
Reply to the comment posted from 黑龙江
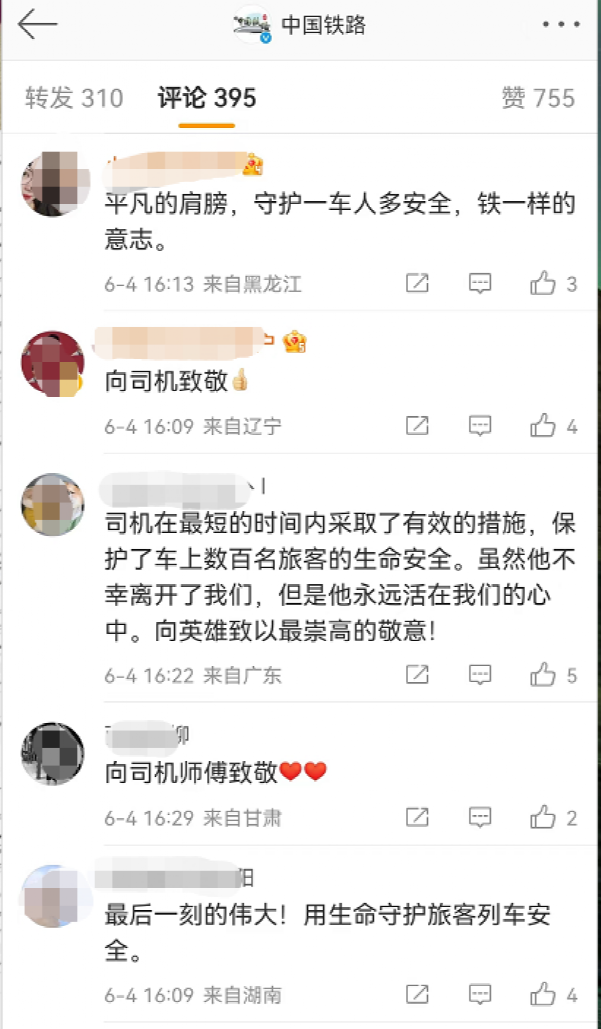tap(481, 284)
